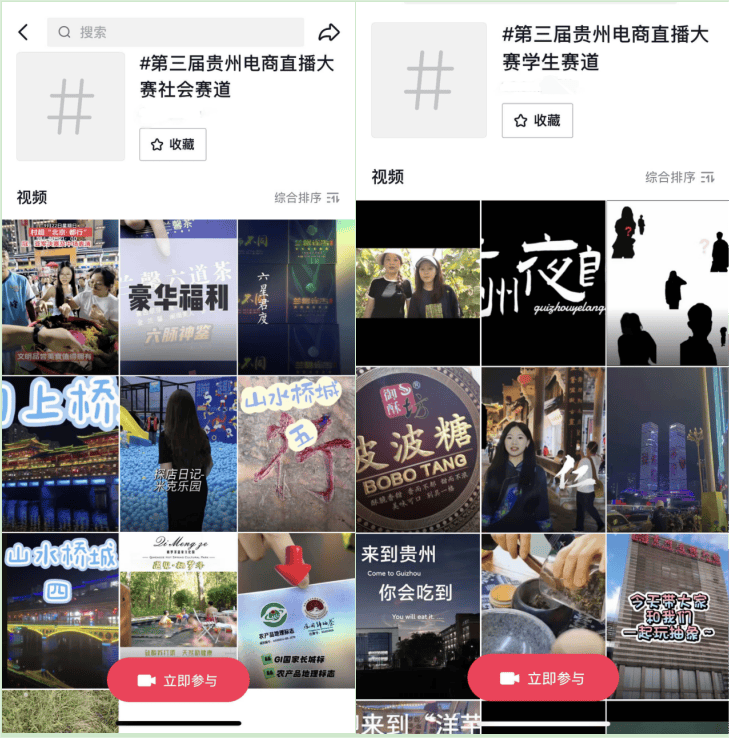729x738 pixels.
Task: Go back using the top-left arrow
Action: coord(23,32)
